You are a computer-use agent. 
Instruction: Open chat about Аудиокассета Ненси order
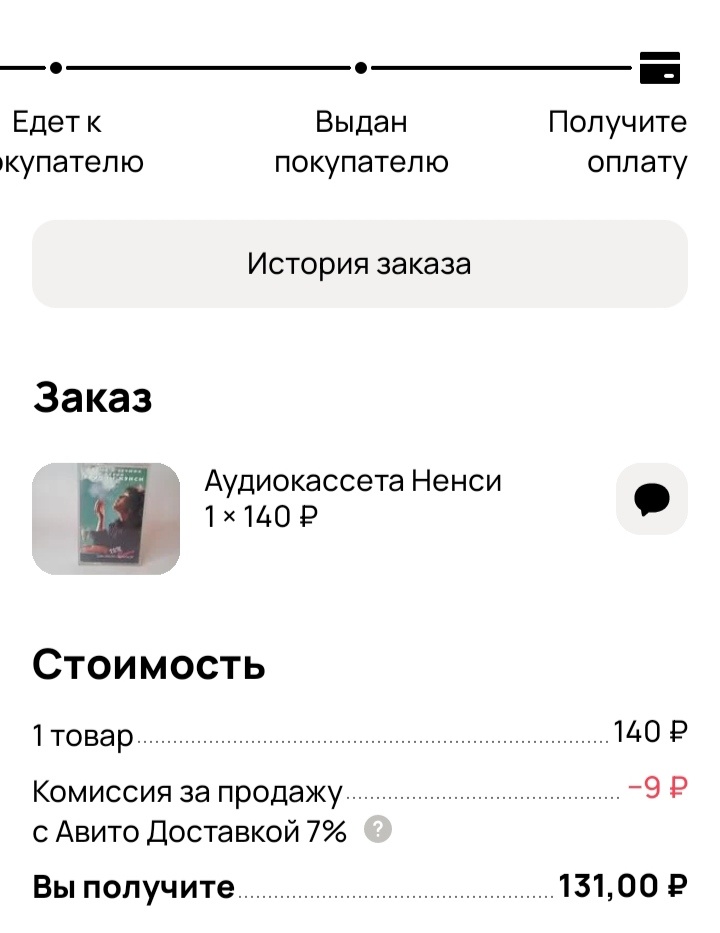coord(652,499)
